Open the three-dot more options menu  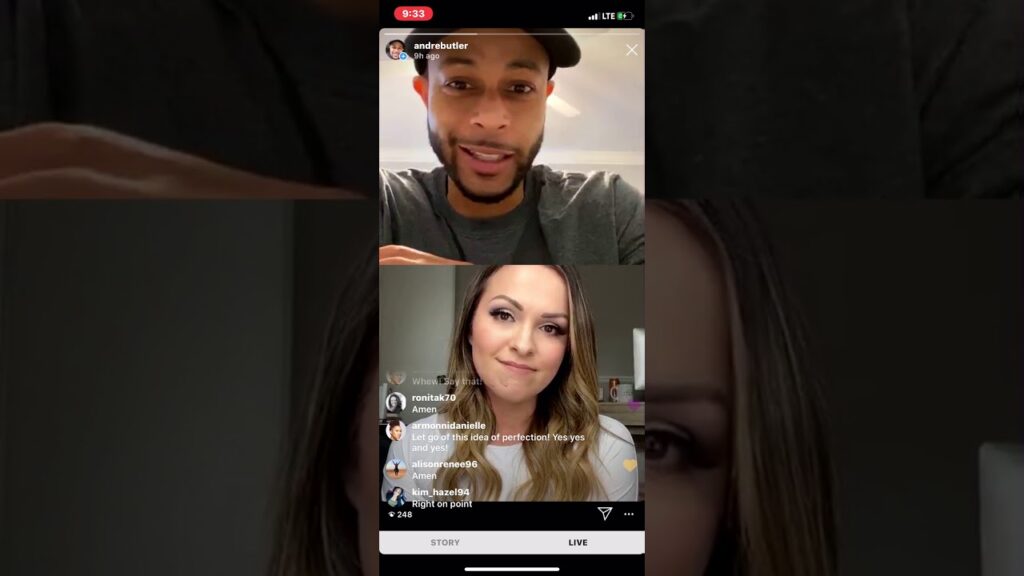point(629,514)
